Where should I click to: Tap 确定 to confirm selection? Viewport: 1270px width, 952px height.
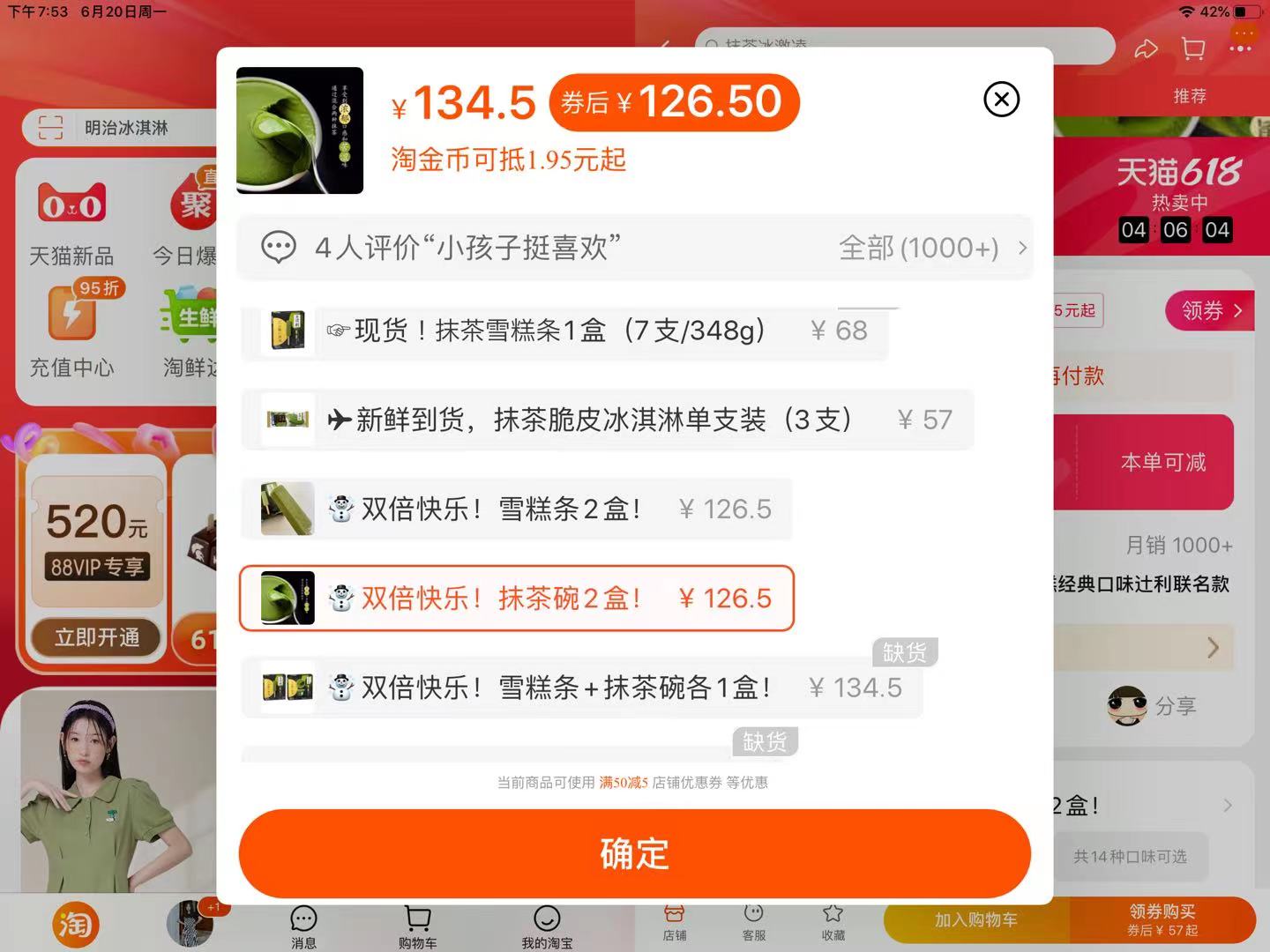pos(634,853)
